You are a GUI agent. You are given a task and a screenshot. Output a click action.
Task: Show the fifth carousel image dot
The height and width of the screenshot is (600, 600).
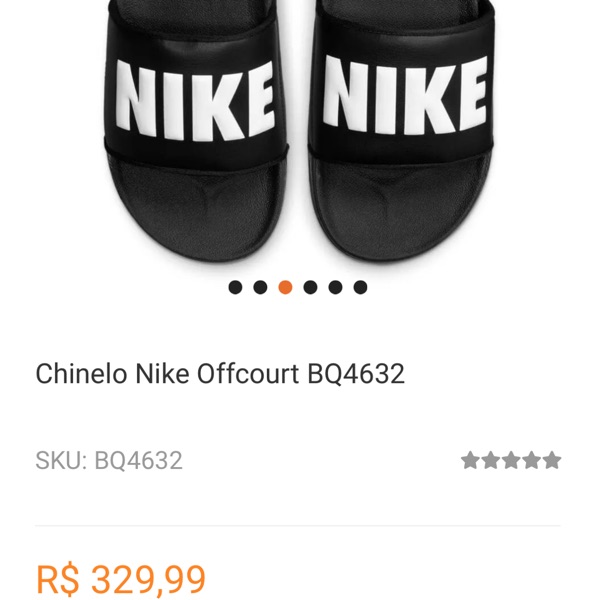335,287
